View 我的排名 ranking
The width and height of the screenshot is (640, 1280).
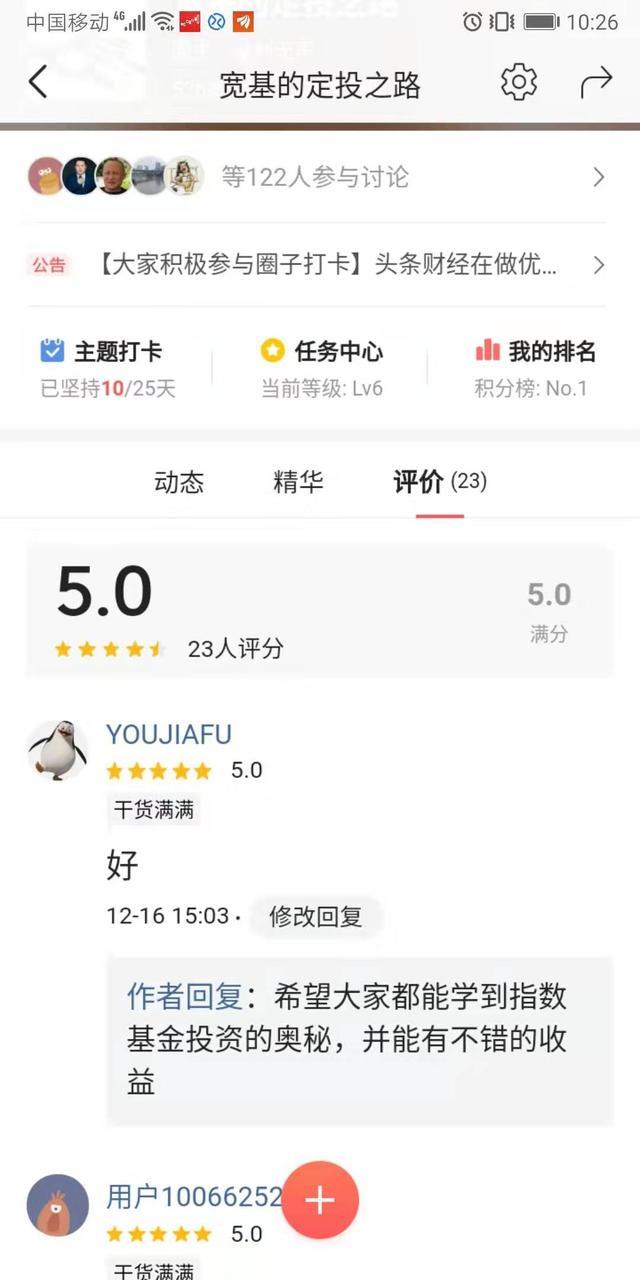pos(535,368)
